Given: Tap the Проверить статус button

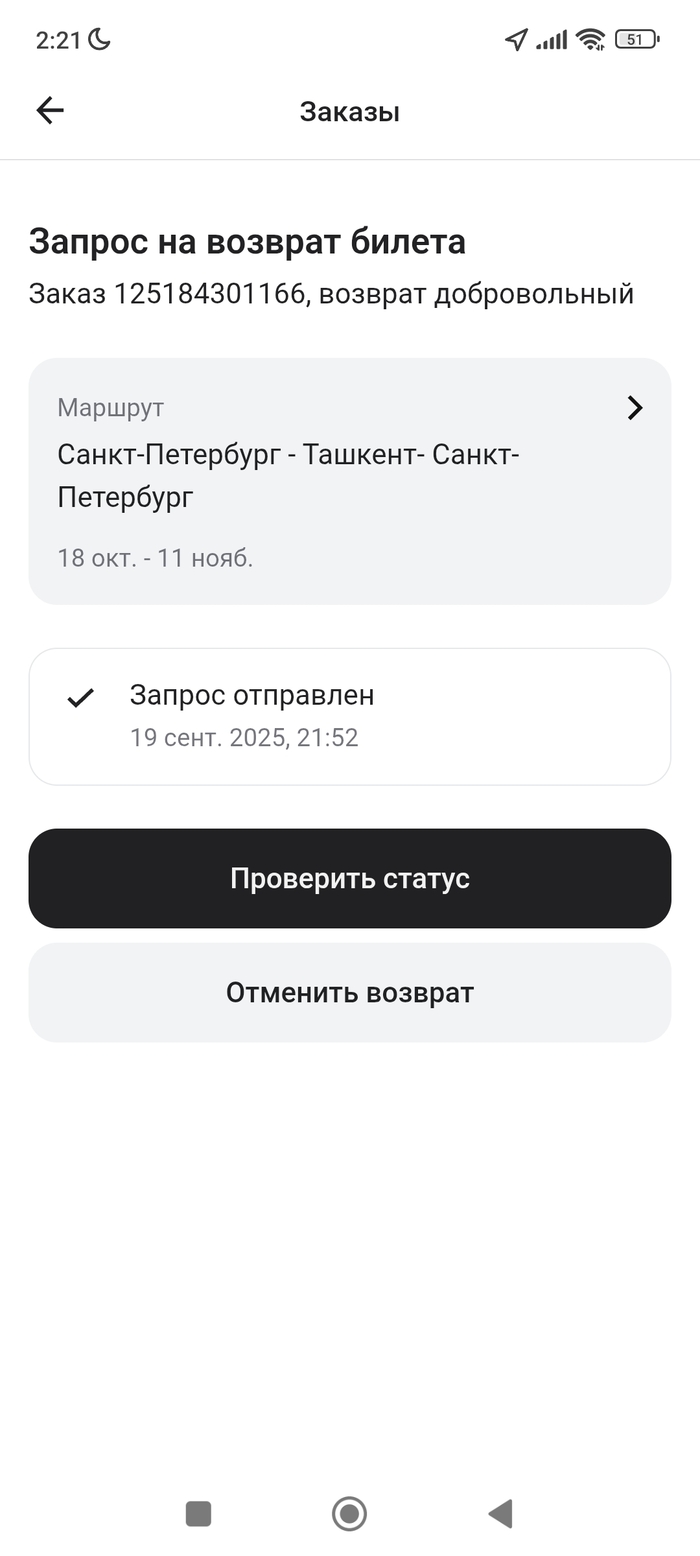Looking at the screenshot, I should [349, 878].
